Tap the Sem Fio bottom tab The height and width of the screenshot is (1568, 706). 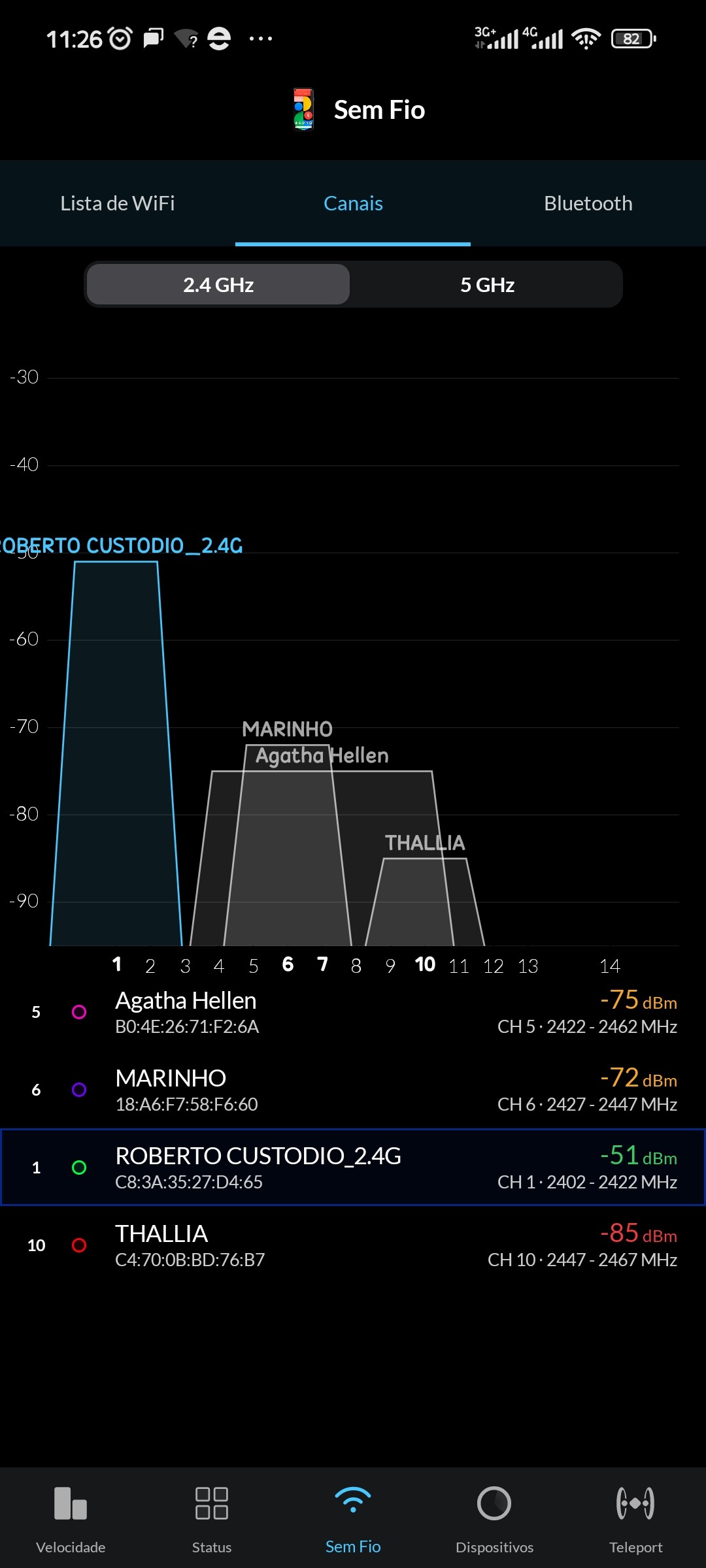click(353, 1517)
